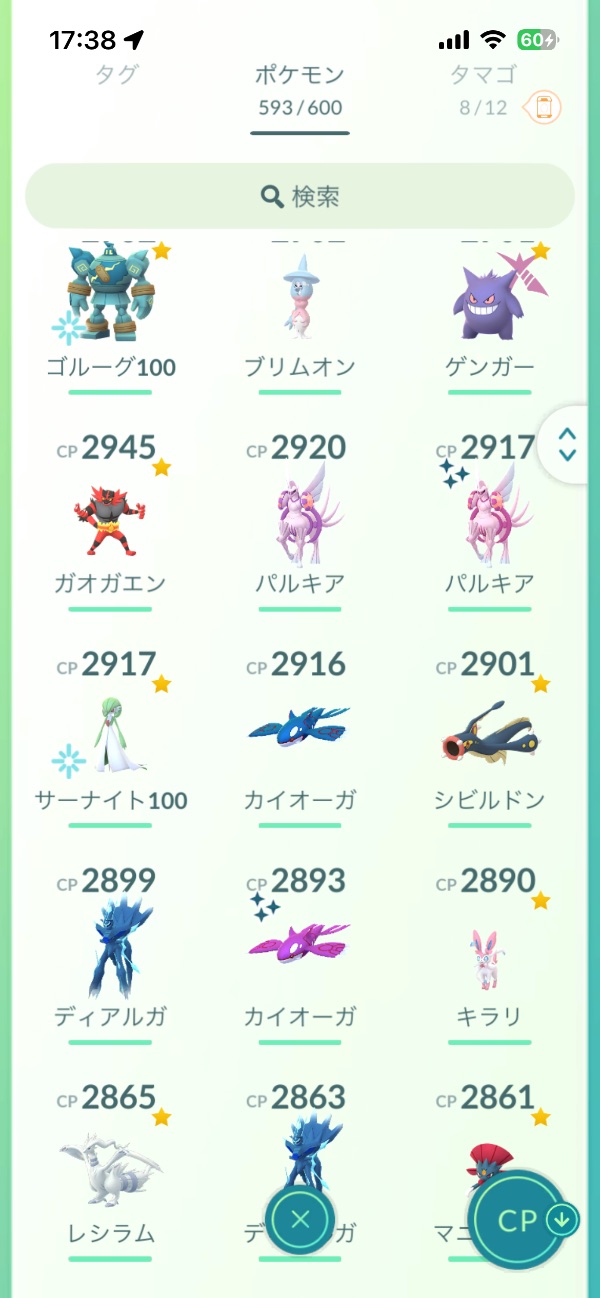View レシラム with CP 2865
This screenshot has width=600, height=1298.
tap(110, 1168)
